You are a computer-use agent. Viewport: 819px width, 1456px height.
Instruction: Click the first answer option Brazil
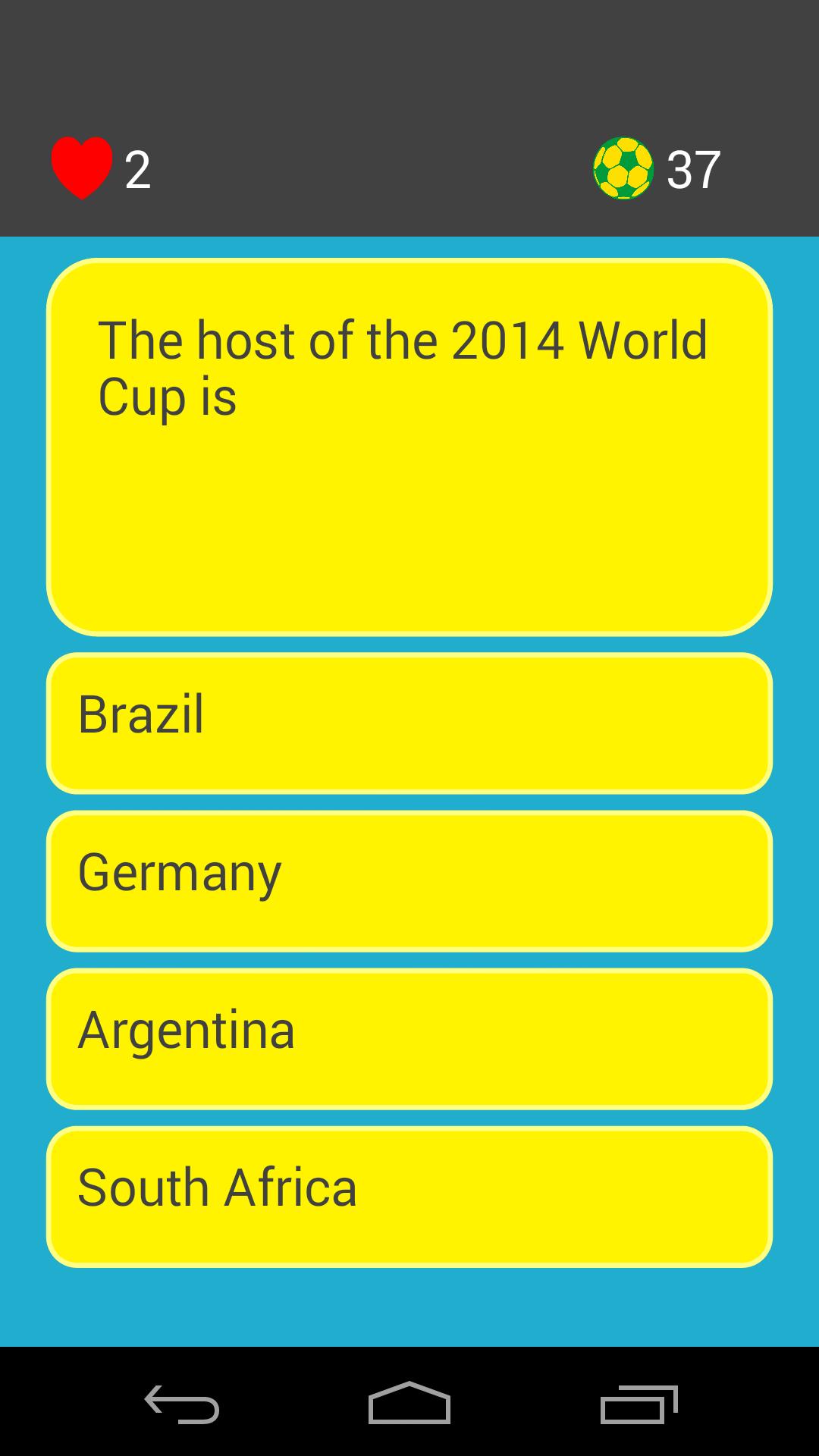(x=409, y=722)
